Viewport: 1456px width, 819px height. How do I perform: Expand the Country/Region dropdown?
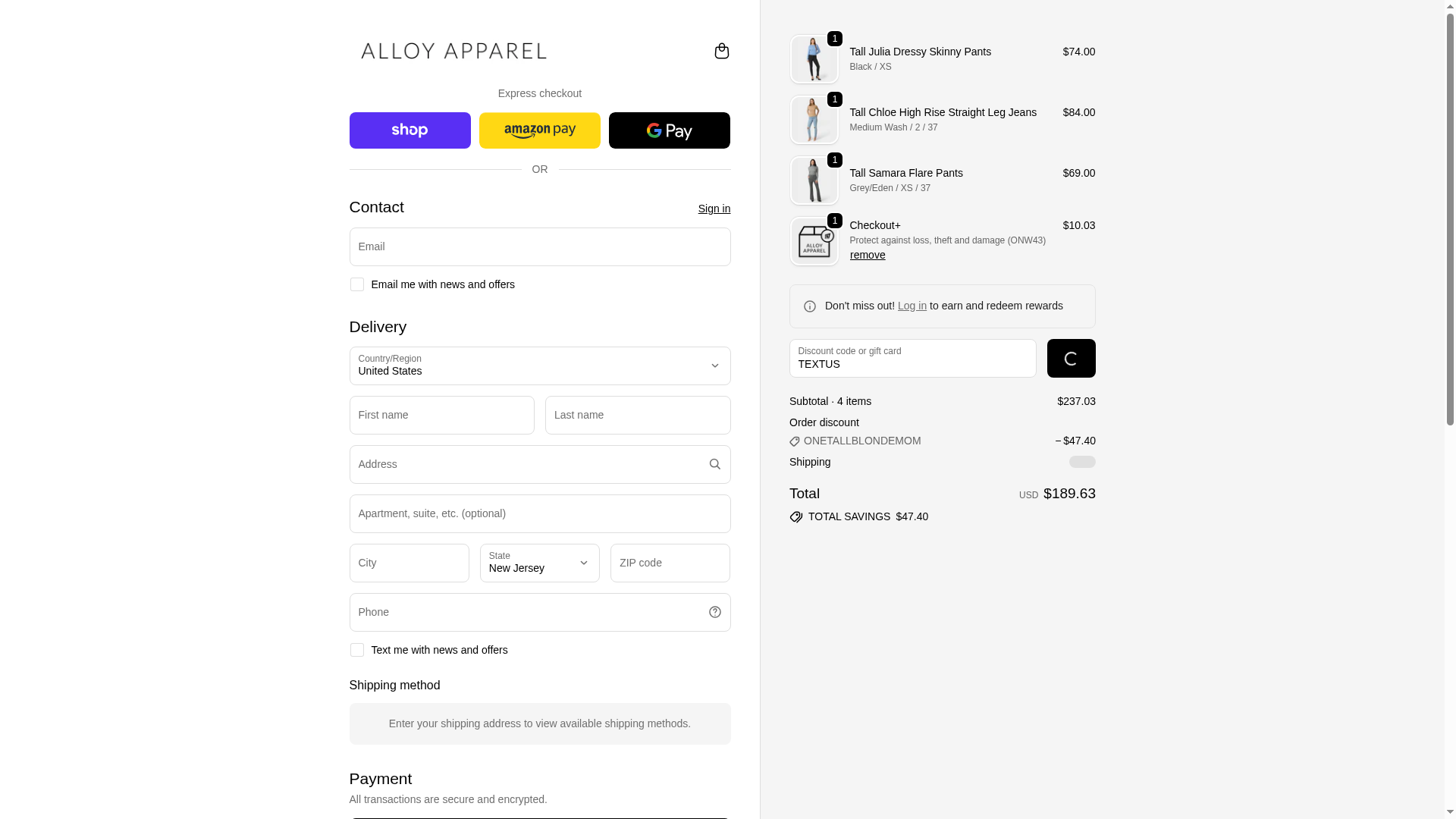539,366
